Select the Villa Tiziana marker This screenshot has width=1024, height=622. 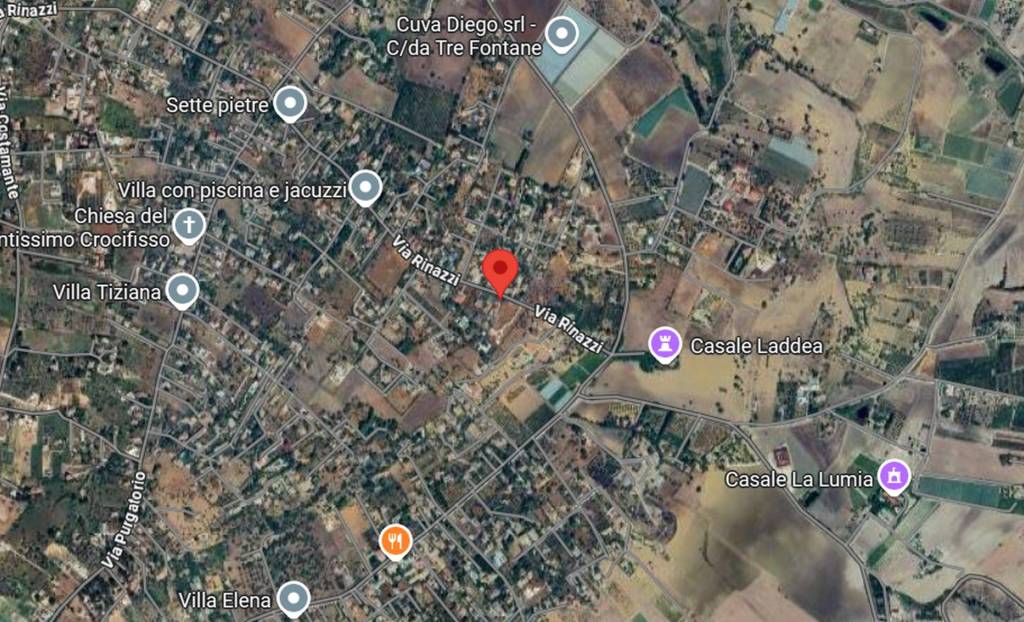[x=182, y=291]
